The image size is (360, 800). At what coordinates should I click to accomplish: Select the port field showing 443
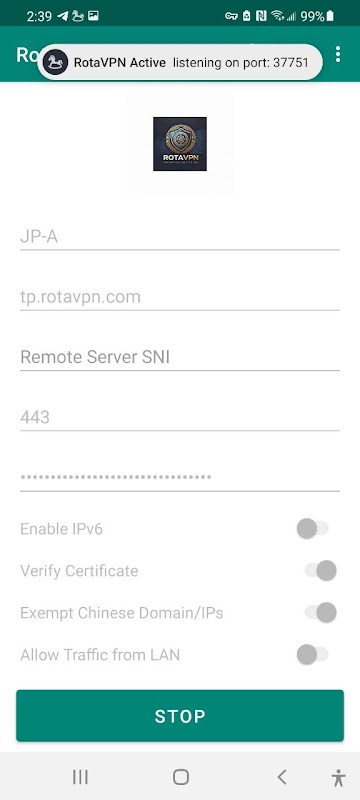point(180,418)
